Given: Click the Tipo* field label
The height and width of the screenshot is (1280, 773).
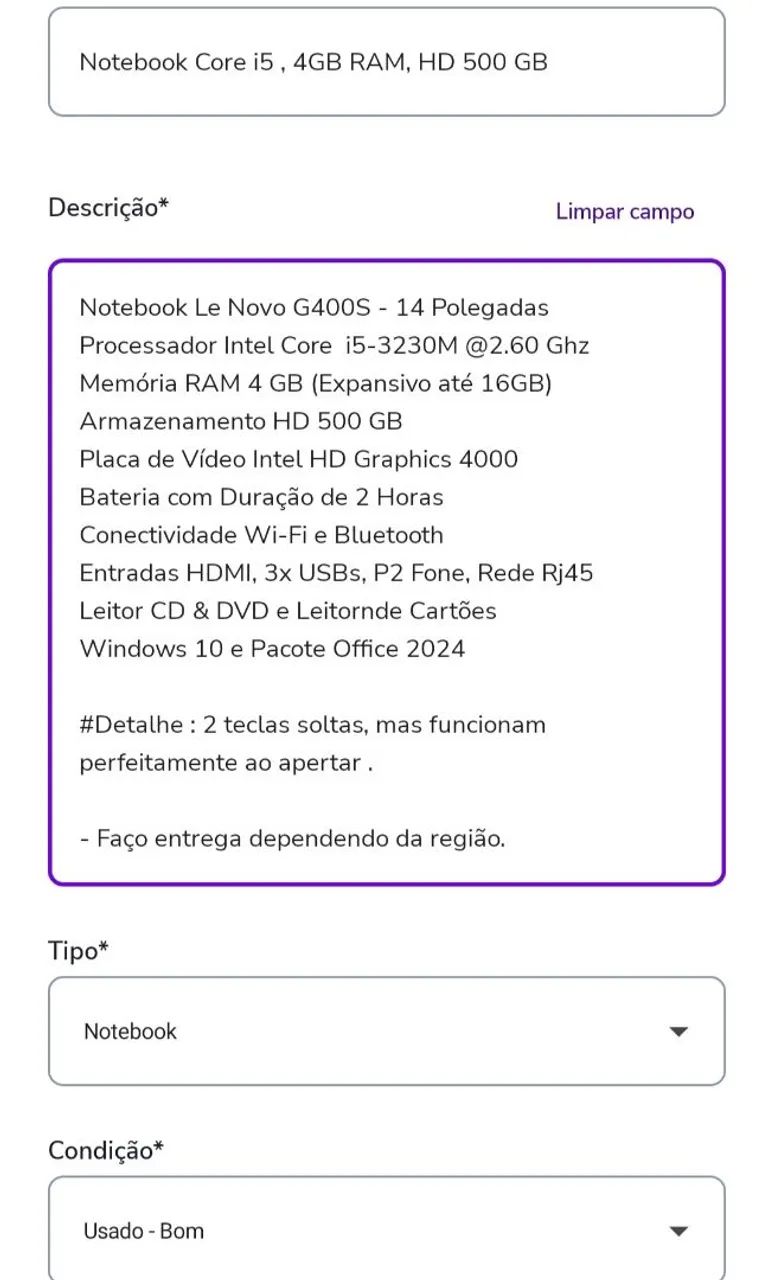Looking at the screenshot, I should pos(79,950).
